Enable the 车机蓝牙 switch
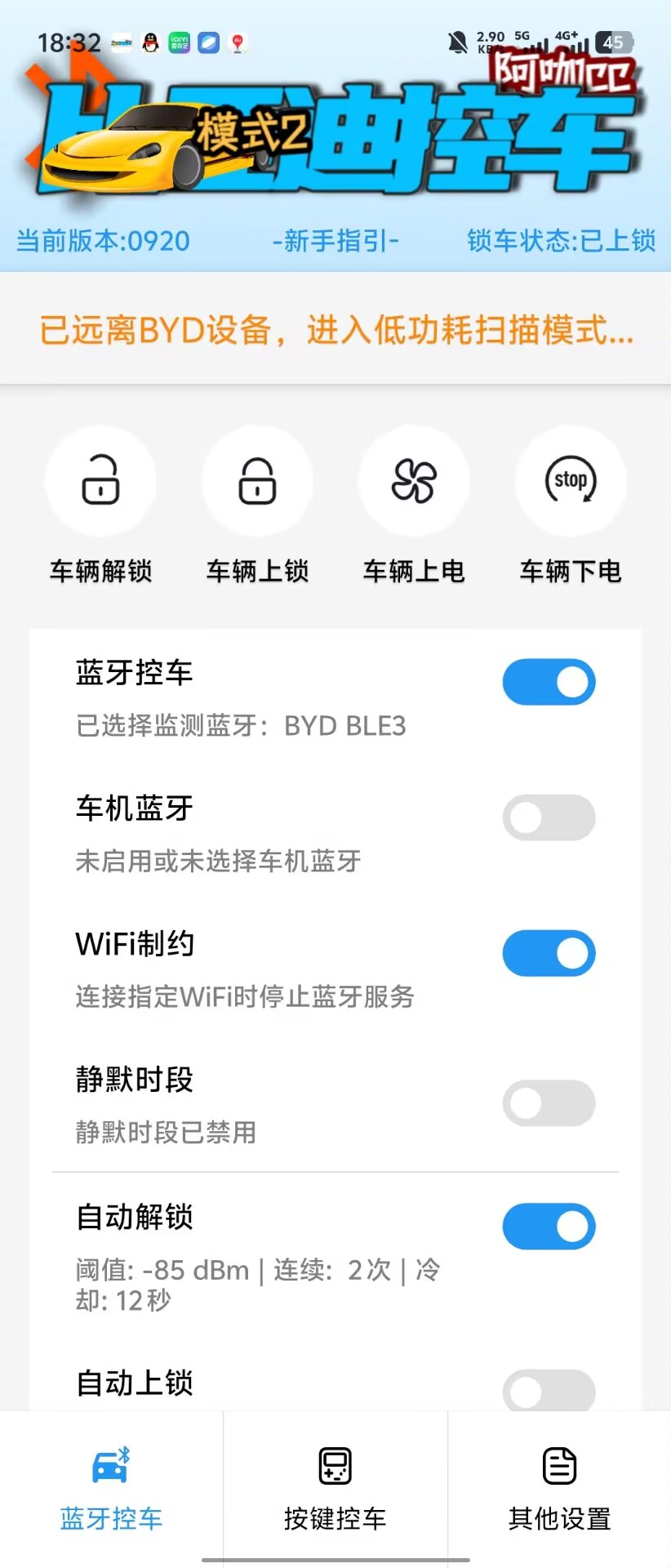 [549, 817]
